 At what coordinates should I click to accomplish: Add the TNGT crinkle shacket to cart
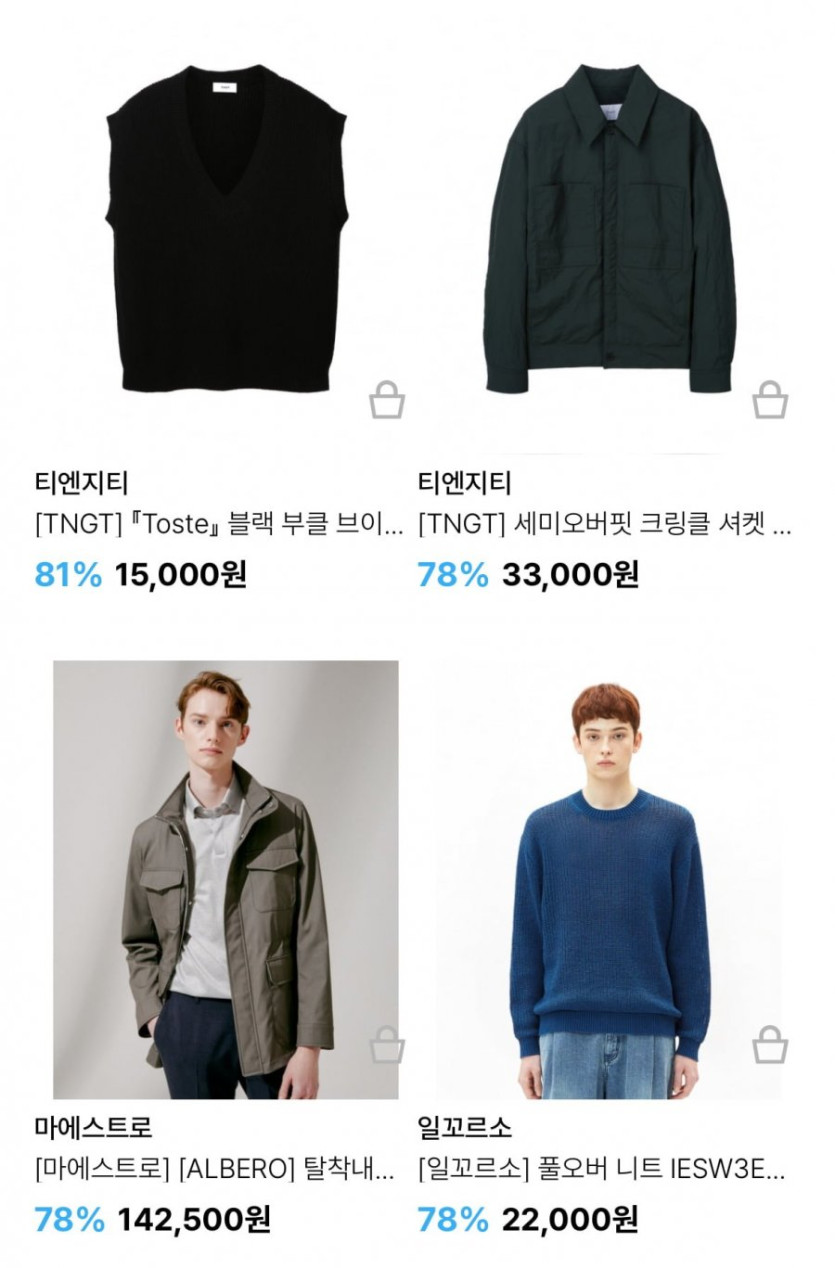(x=769, y=400)
